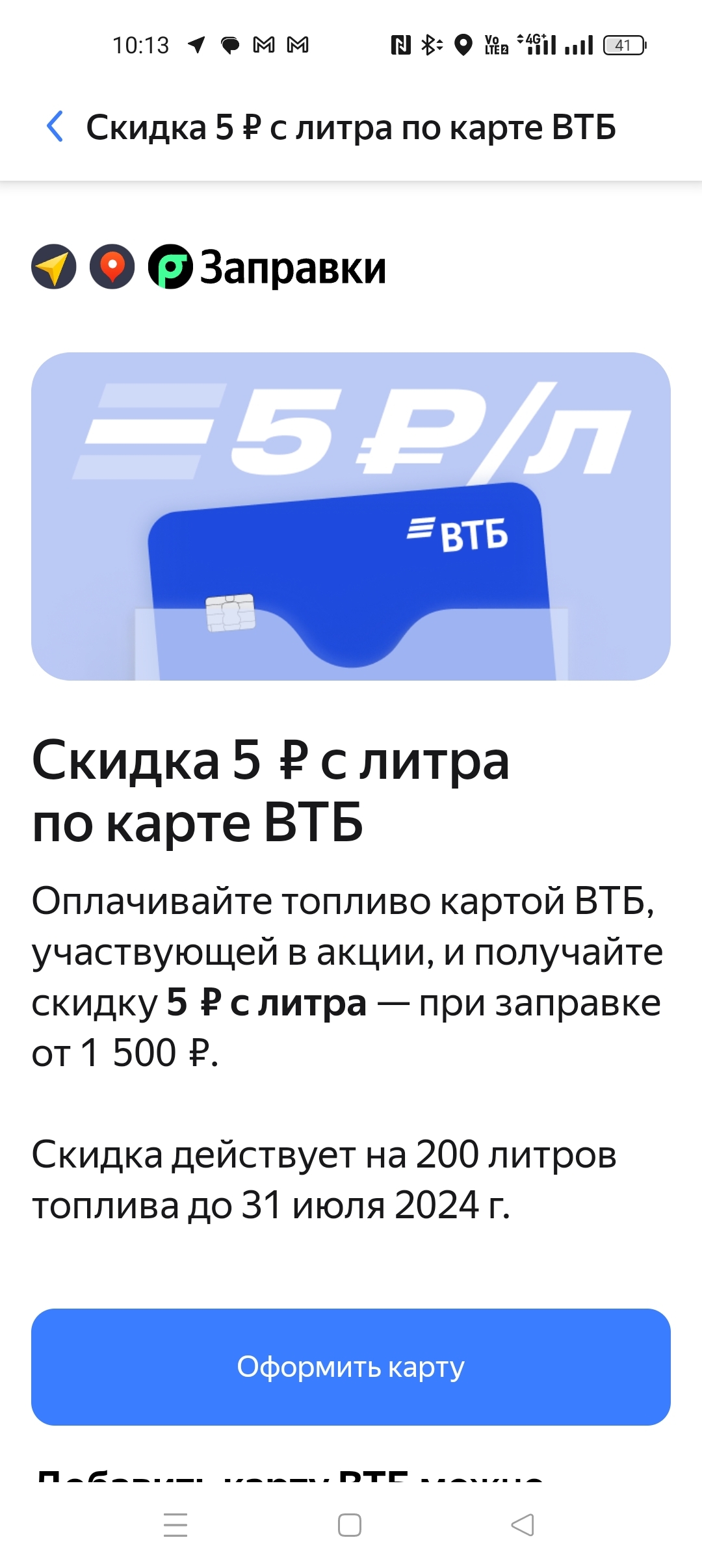Viewport: 702px width, 1568px height.
Task: Tap the system back navigation button
Action: [523, 1524]
